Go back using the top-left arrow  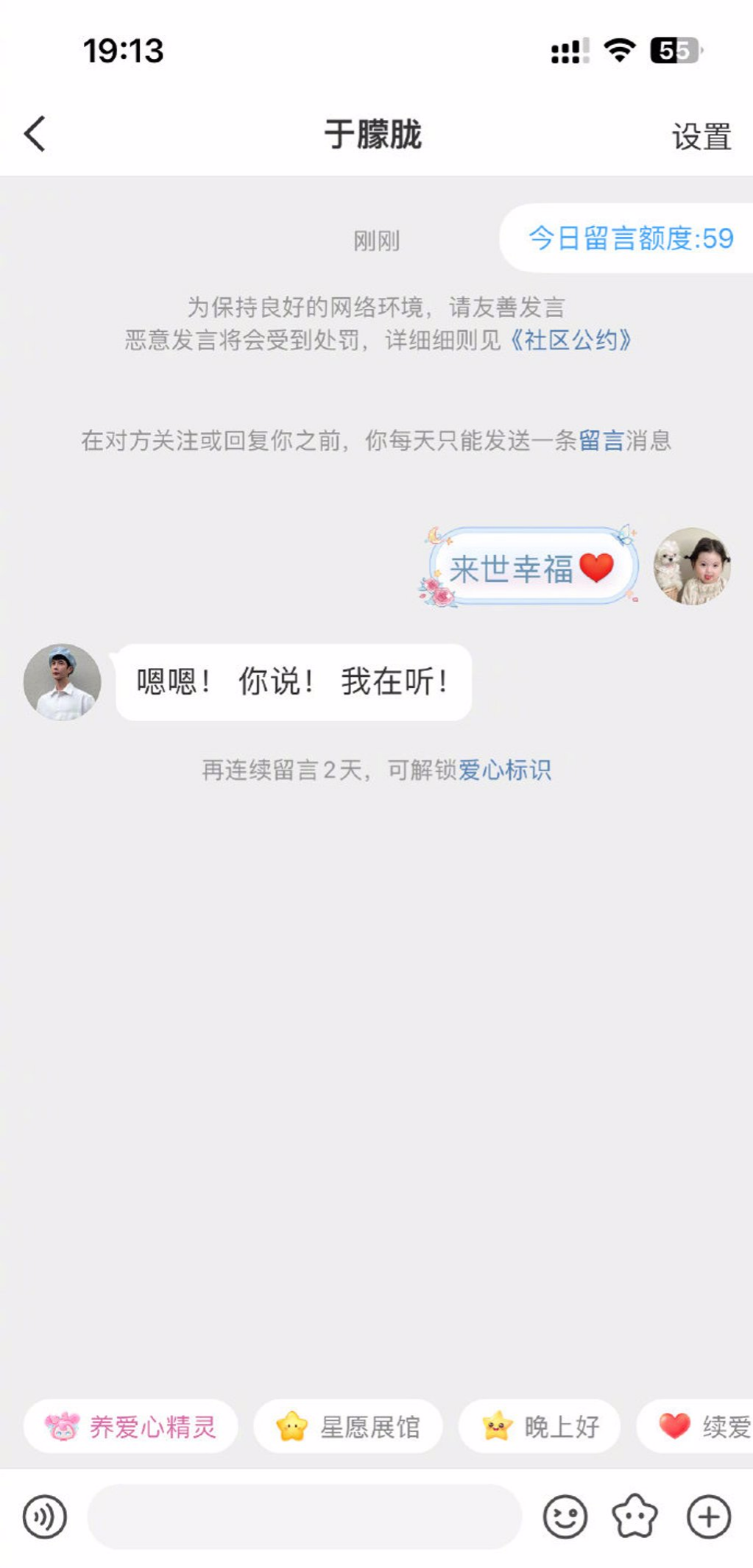click(35, 134)
